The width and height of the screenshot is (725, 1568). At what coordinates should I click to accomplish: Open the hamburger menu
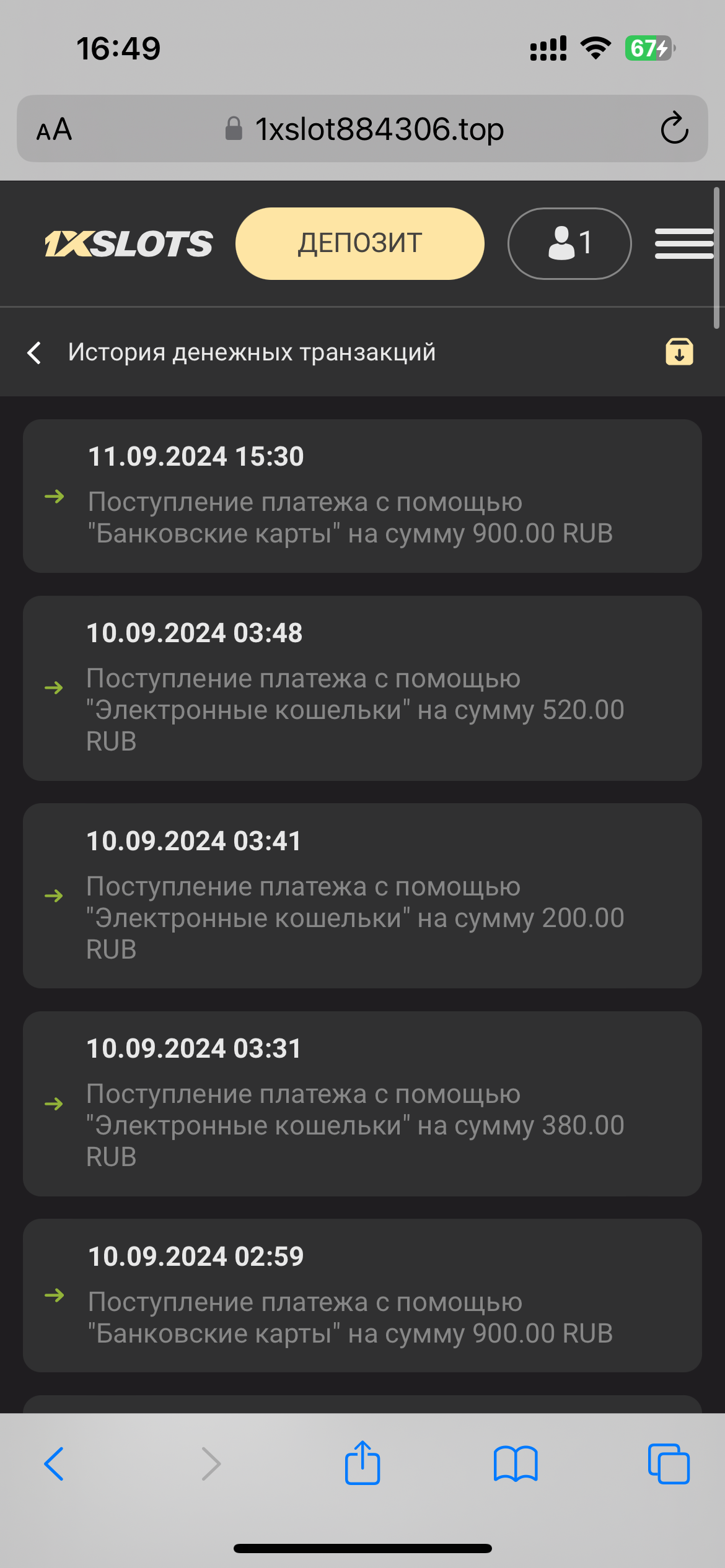684,243
